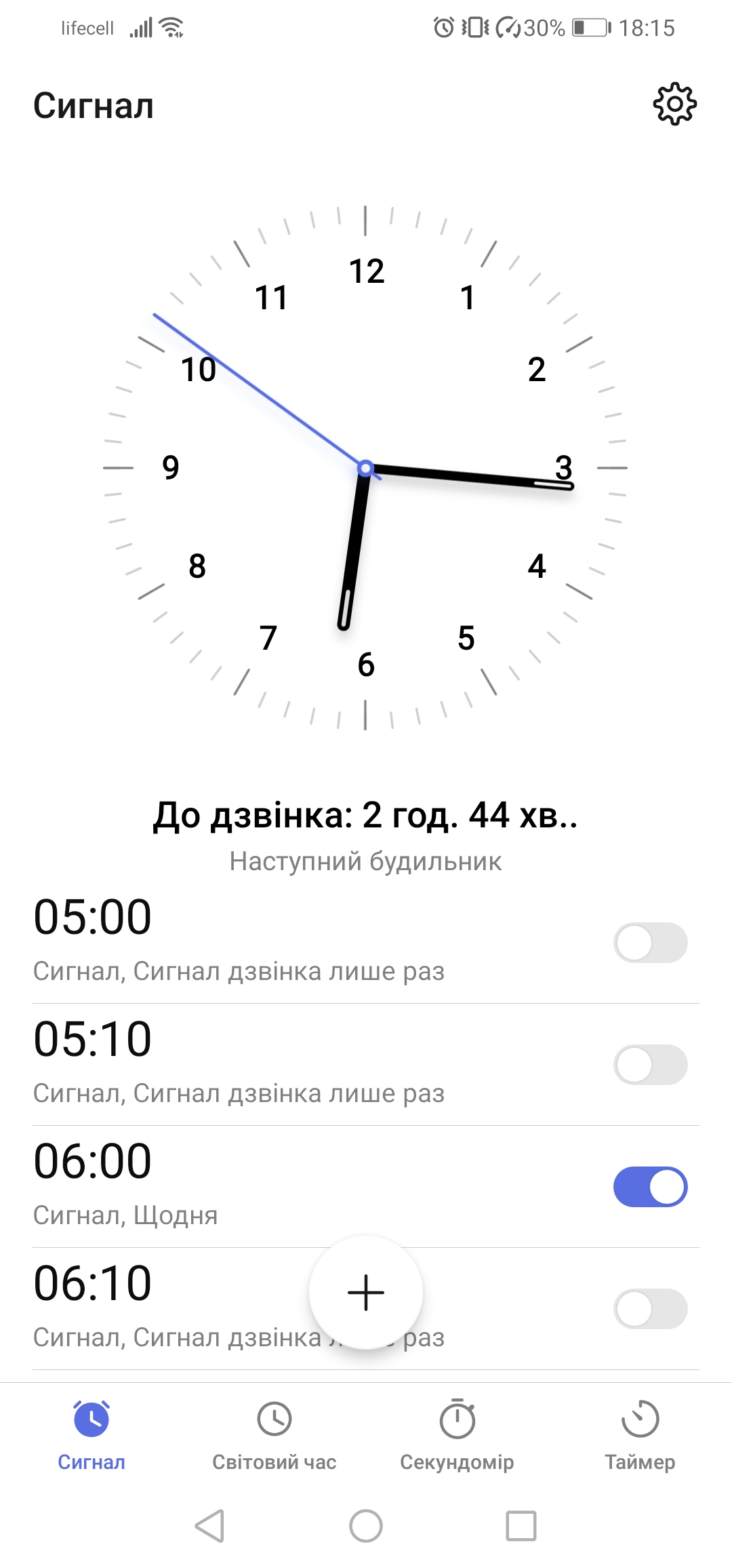The width and height of the screenshot is (732, 1568).
Task: Add a new alarm with the plus button
Action: point(366,1293)
